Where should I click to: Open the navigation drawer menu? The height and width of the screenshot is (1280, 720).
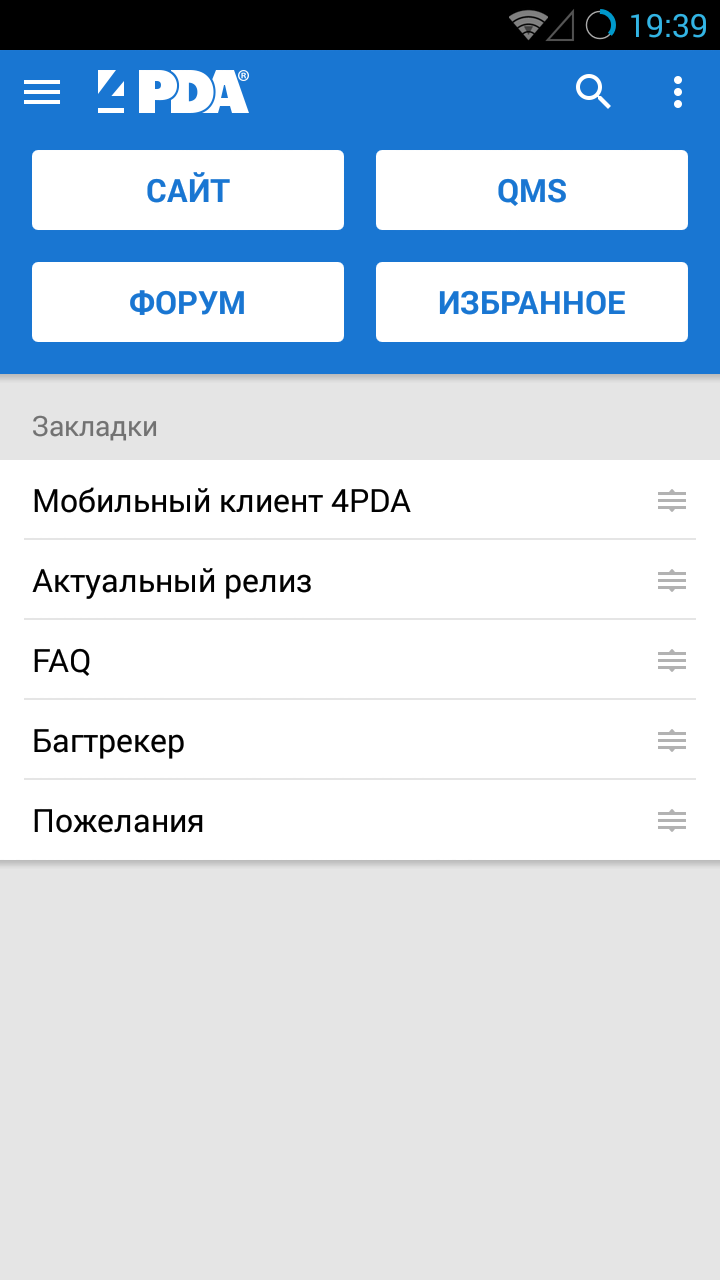click(42, 91)
